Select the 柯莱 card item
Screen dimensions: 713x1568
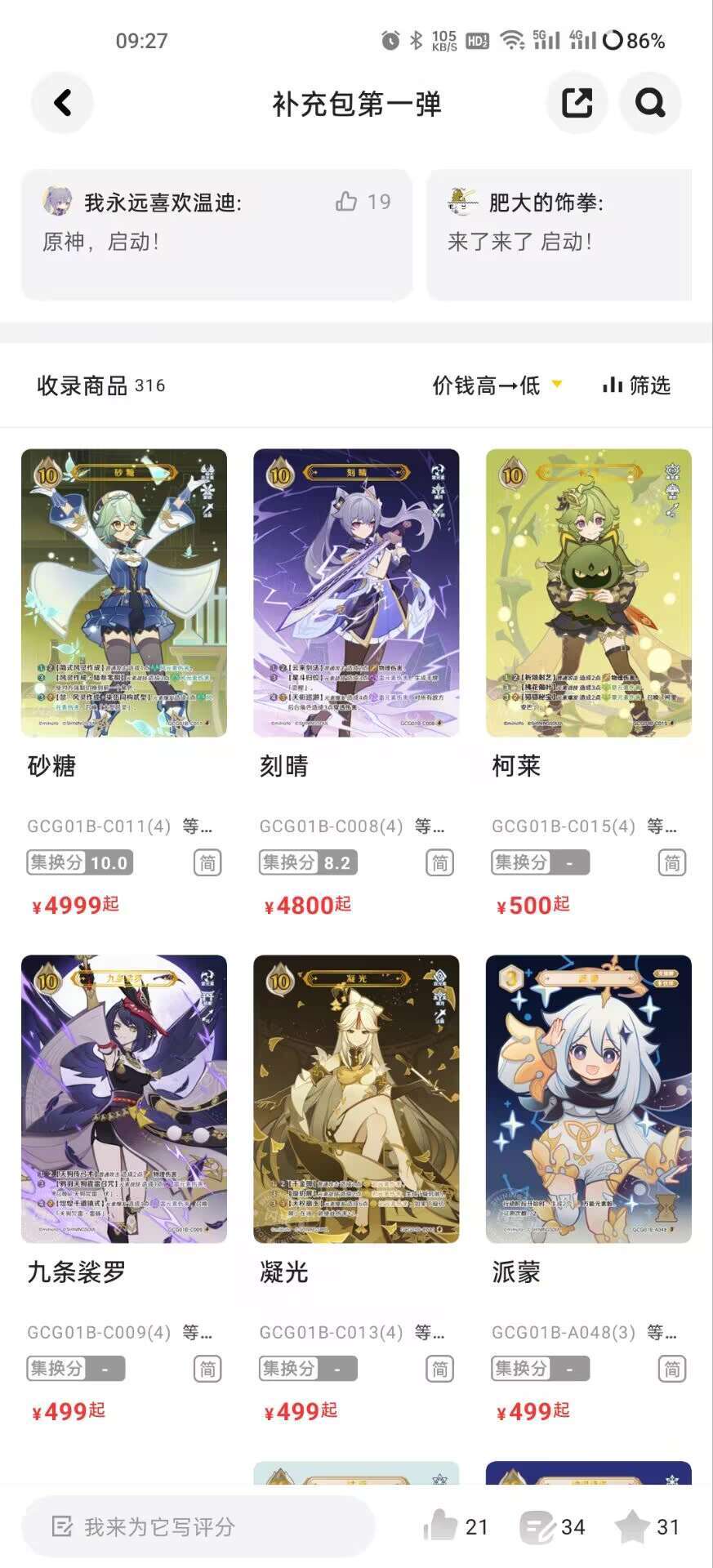(x=588, y=593)
